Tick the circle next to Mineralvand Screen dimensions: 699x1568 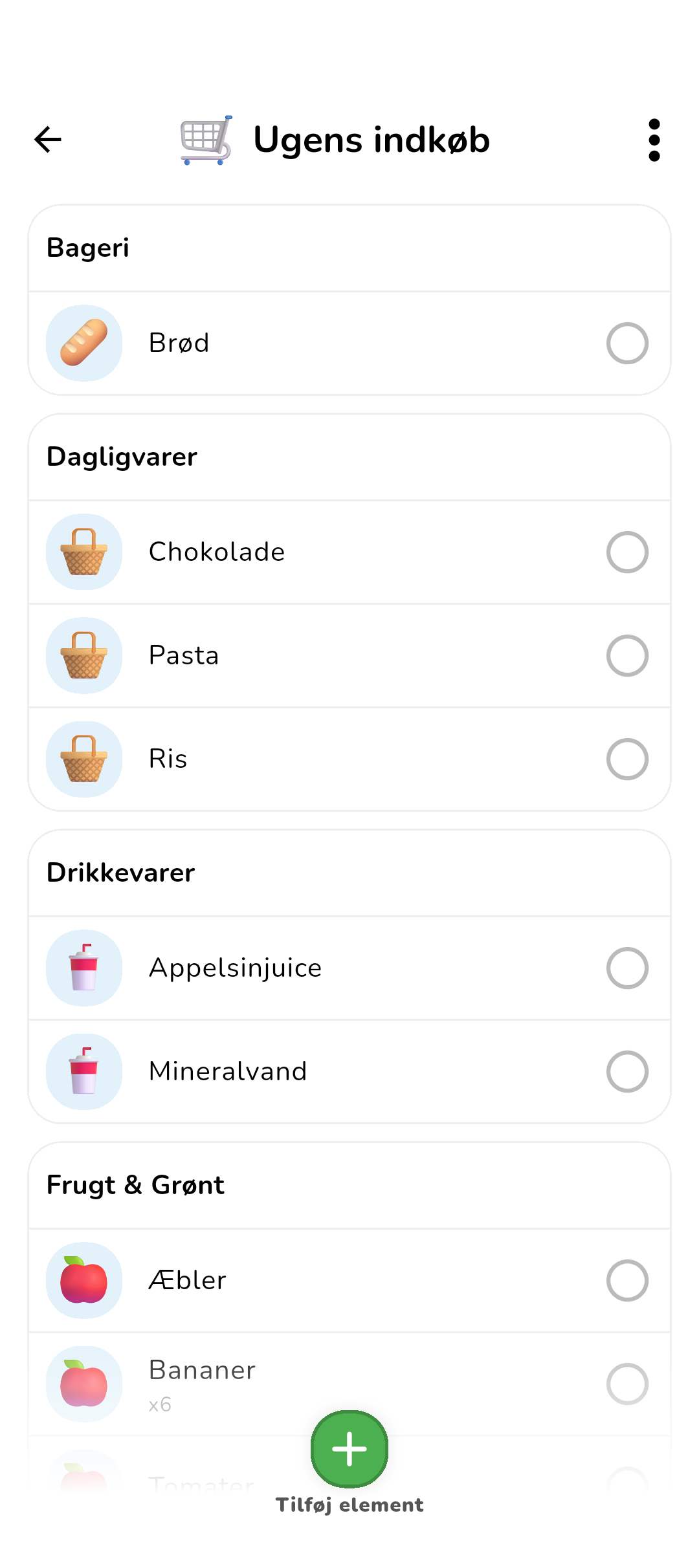(627, 1071)
